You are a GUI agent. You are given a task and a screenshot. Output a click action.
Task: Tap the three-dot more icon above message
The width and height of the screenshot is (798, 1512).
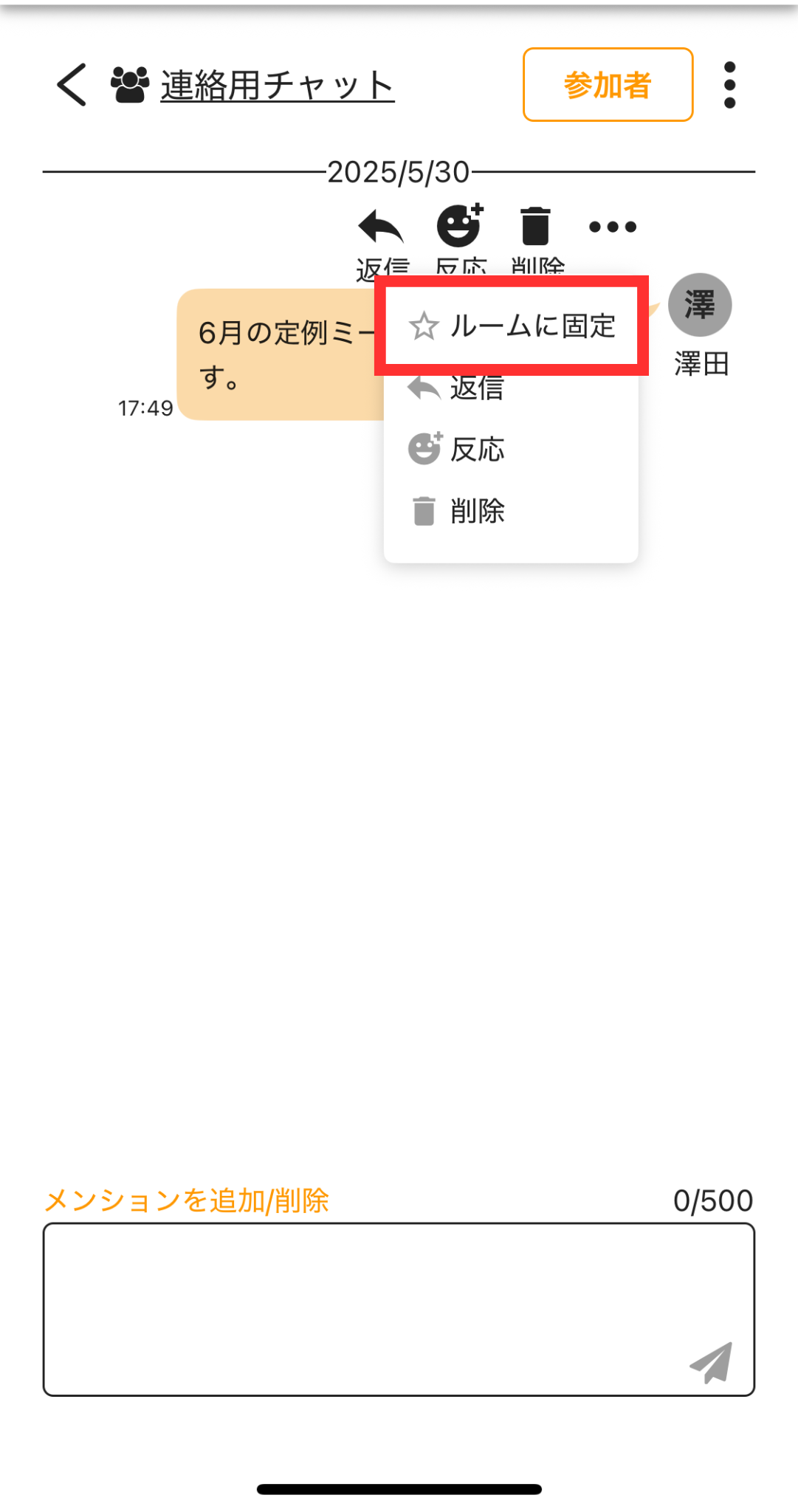[612, 227]
